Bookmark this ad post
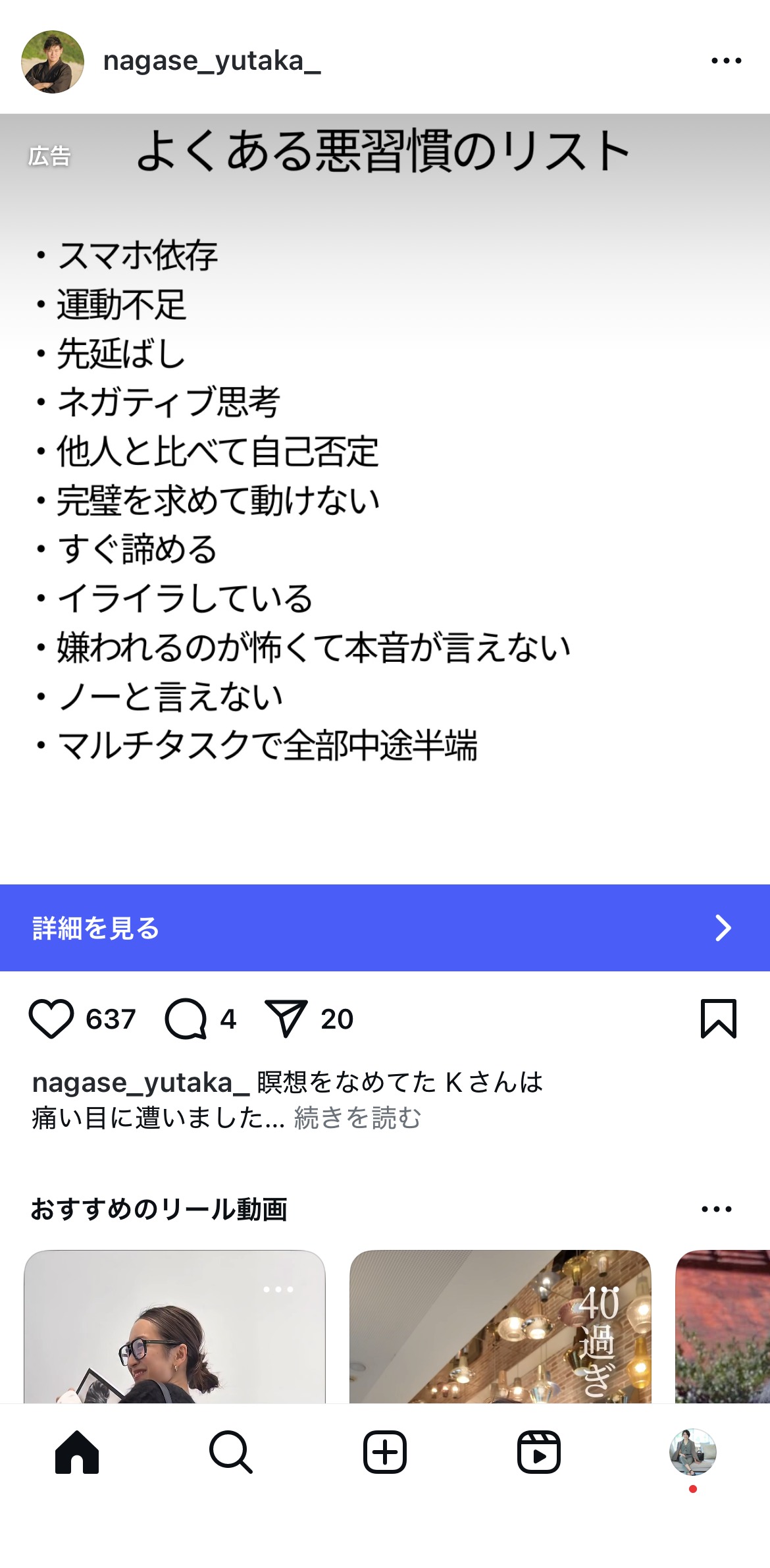Image resolution: width=770 pixels, height=1568 pixels. [x=718, y=1019]
